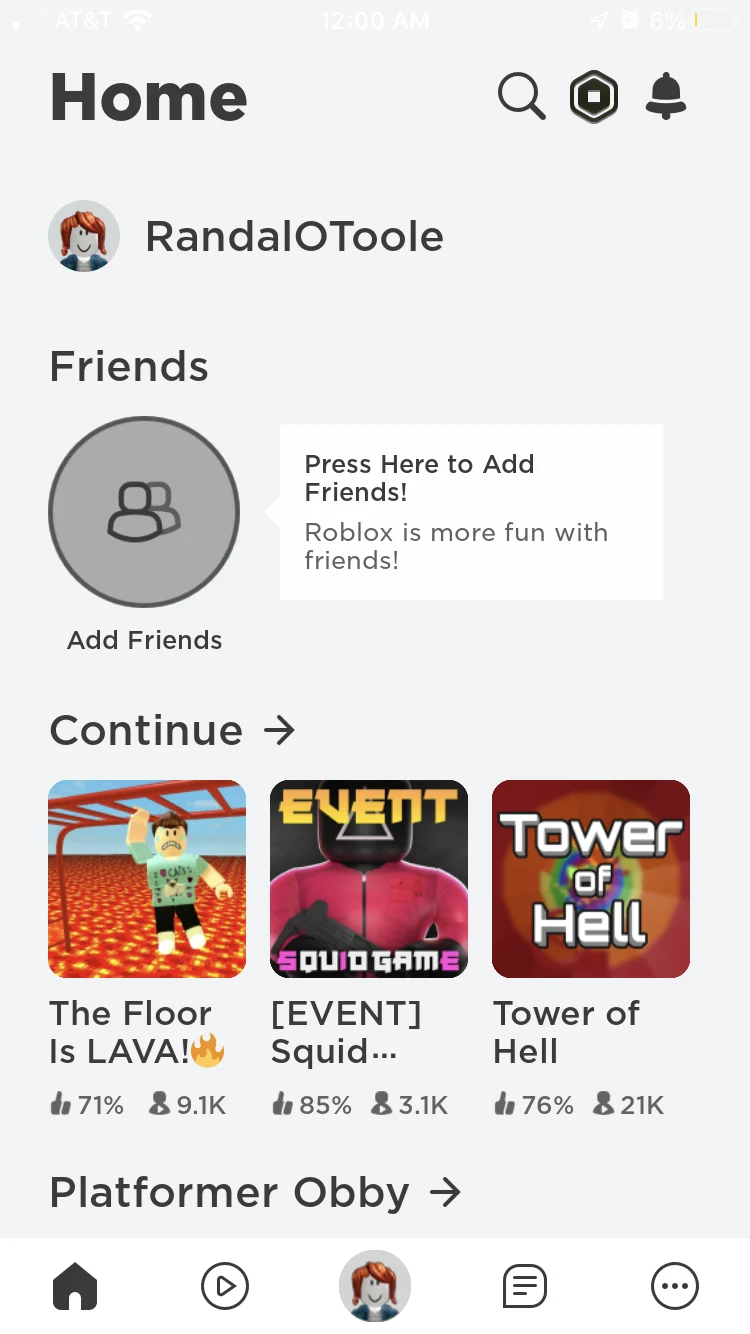Open the Robux balance icon
This screenshot has height=1334, width=750.
pos(594,97)
